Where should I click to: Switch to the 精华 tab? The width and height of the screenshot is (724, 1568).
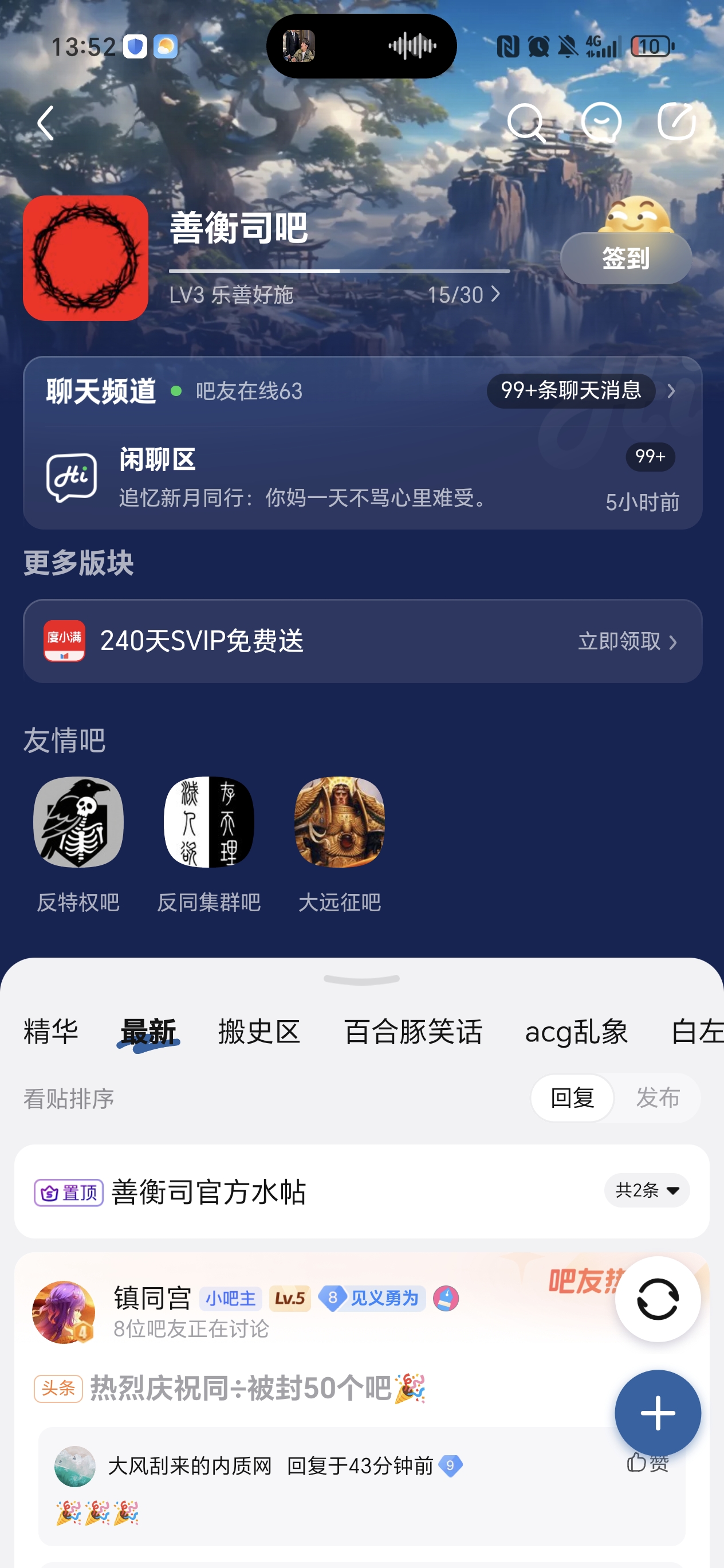point(51,1031)
